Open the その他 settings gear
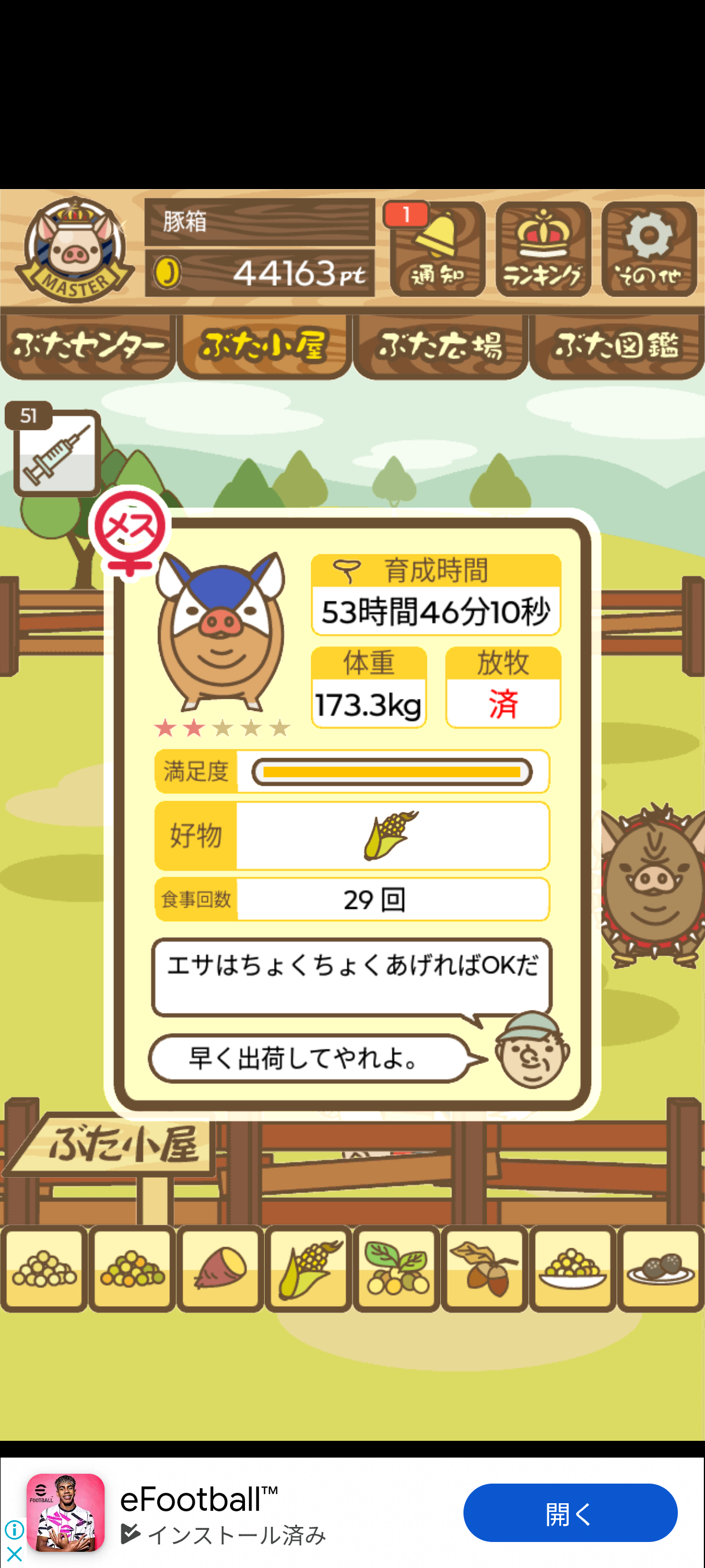Screen dimensions: 705x1568 (648, 249)
